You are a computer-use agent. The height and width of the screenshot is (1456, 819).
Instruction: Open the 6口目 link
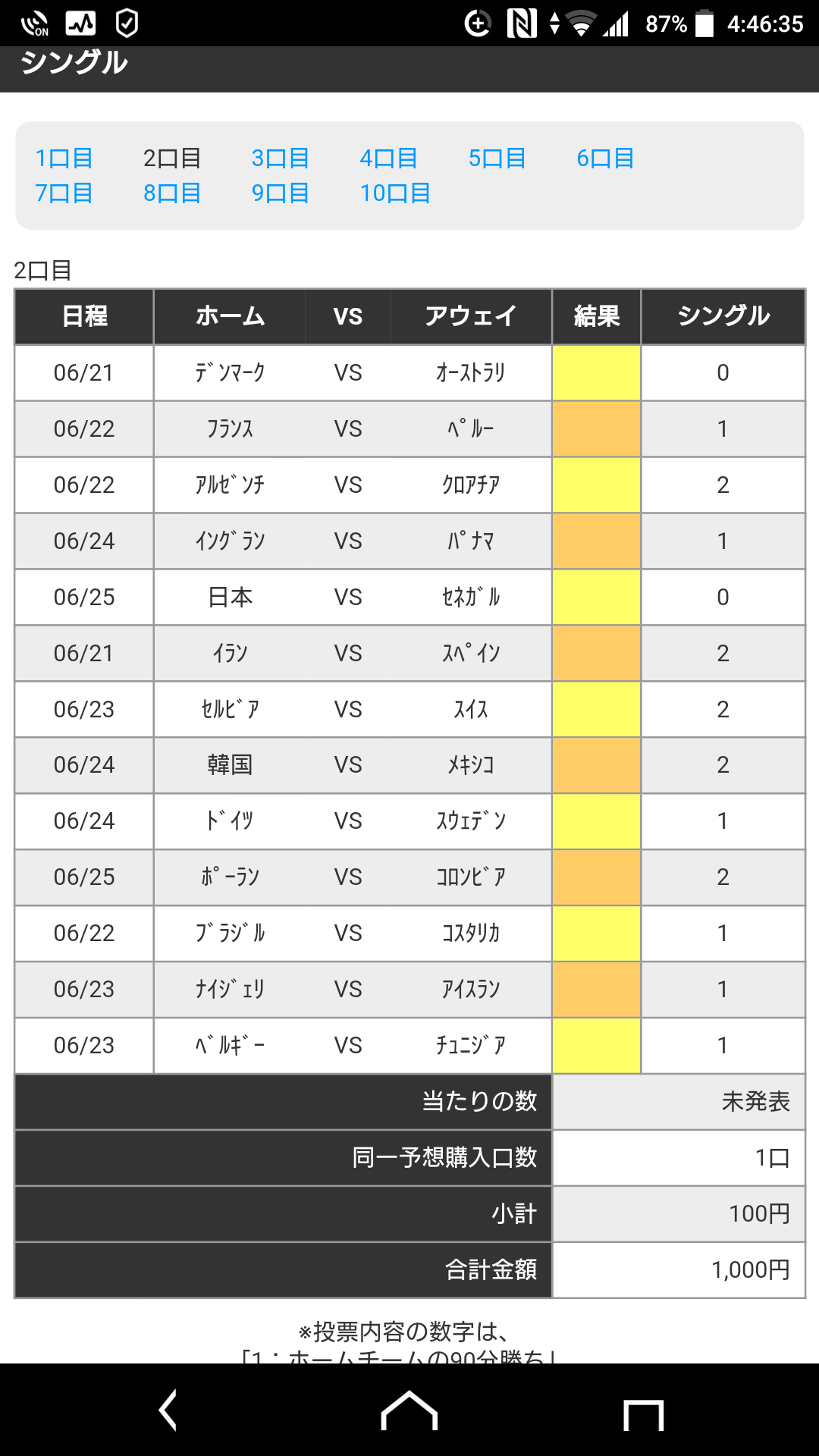pyautogui.click(x=605, y=158)
